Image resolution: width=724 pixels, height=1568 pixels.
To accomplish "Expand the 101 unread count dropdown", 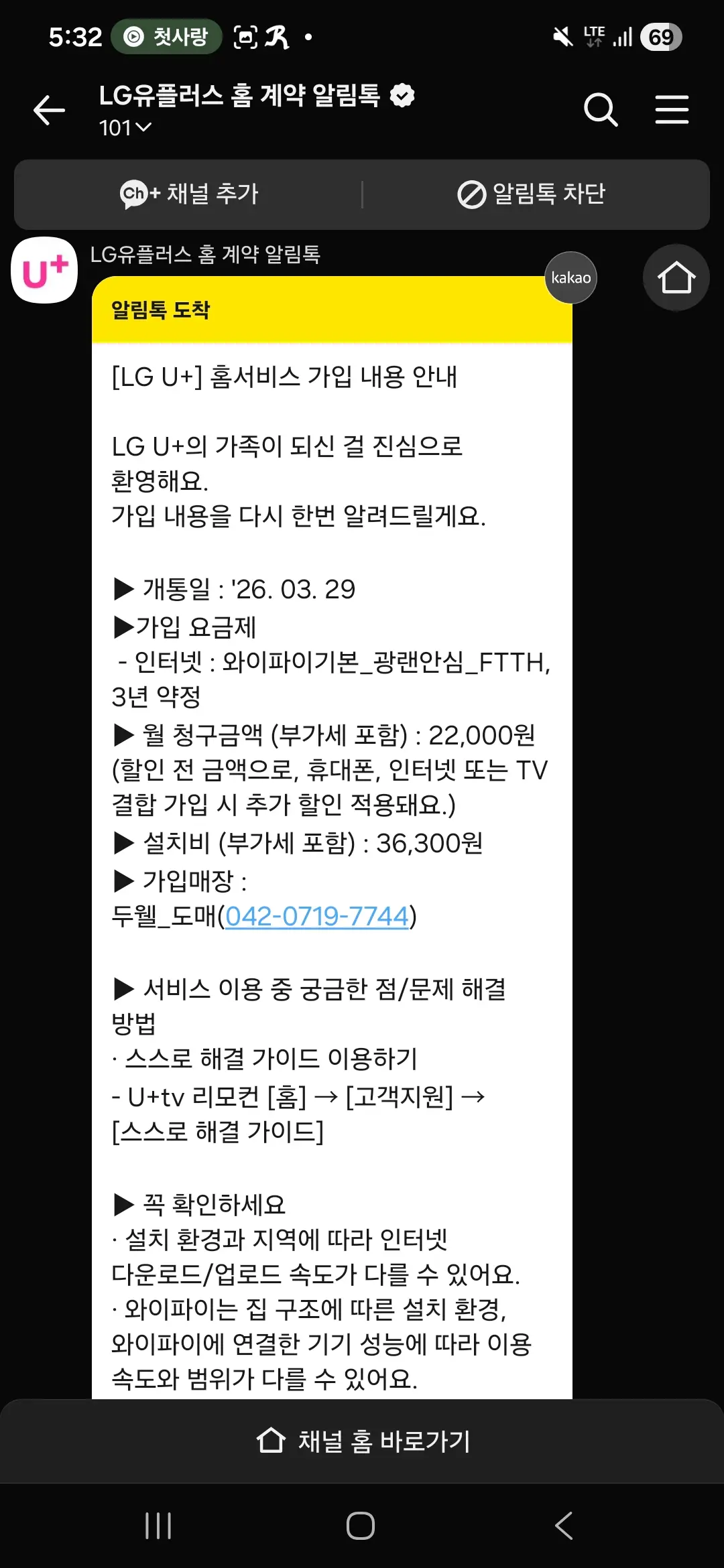I will point(125,127).
